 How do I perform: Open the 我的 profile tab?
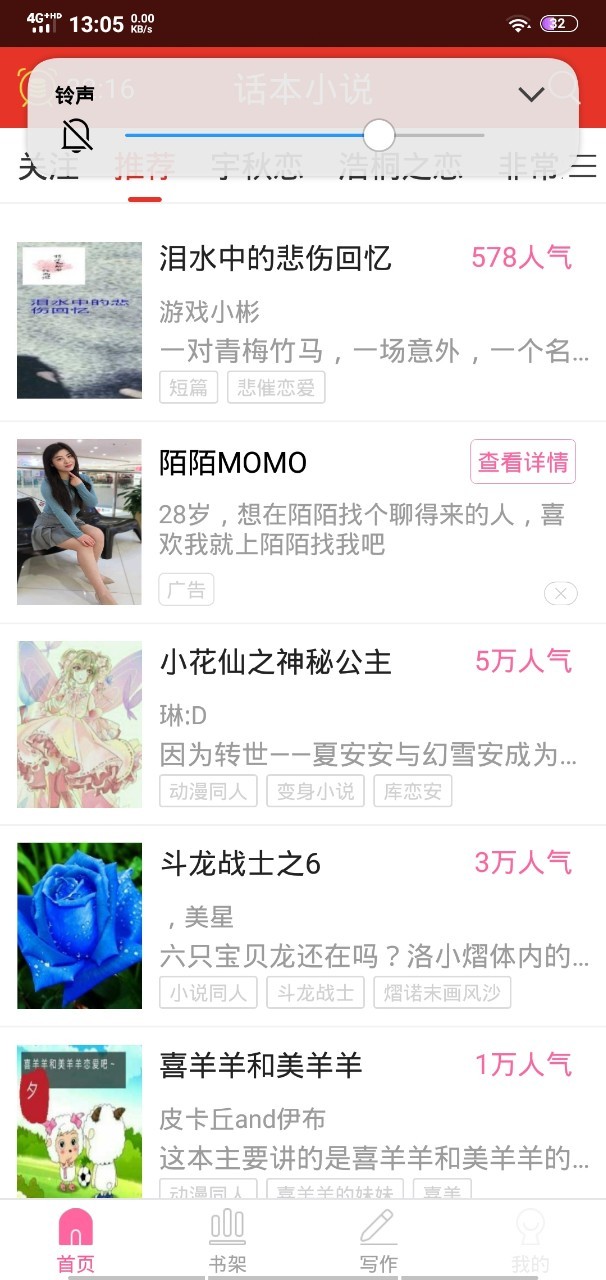pyautogui.click(x=530, y=1240)
